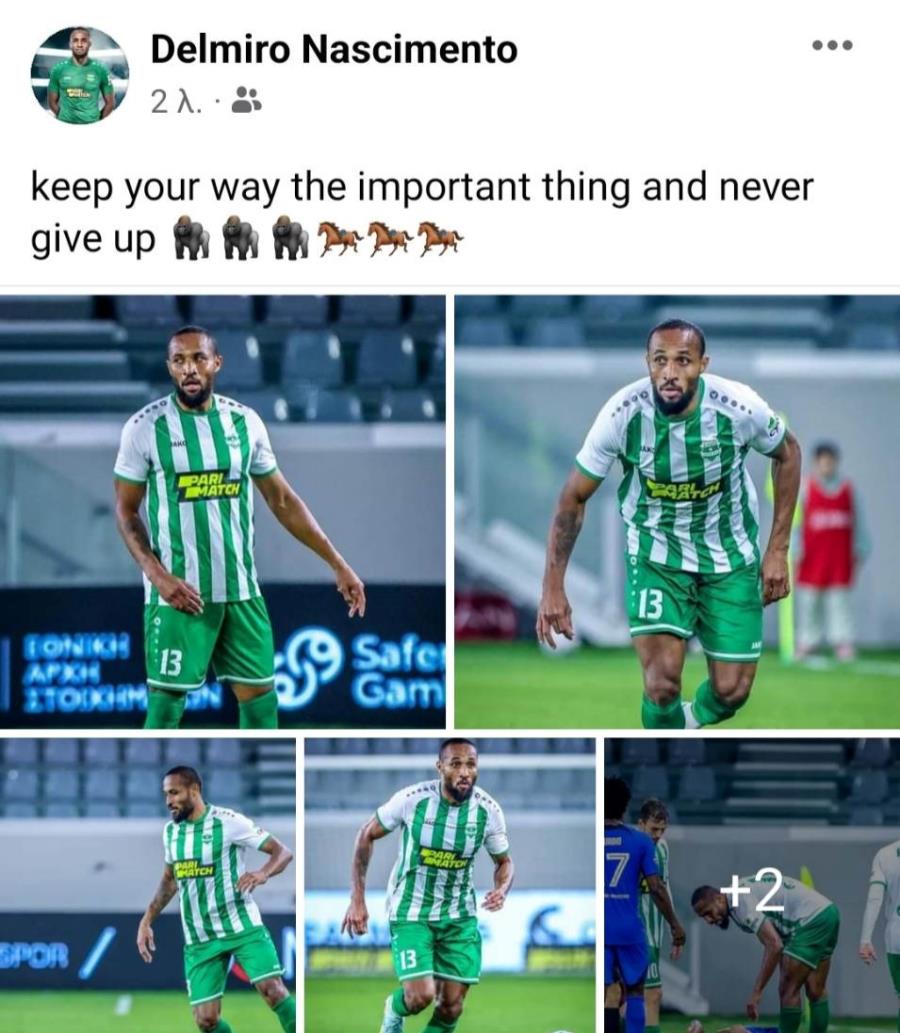This screenshot has height=1033, width=900.
Task: Open Delmiro Nascimento's profile picture
Action: [x=80, y=75]
